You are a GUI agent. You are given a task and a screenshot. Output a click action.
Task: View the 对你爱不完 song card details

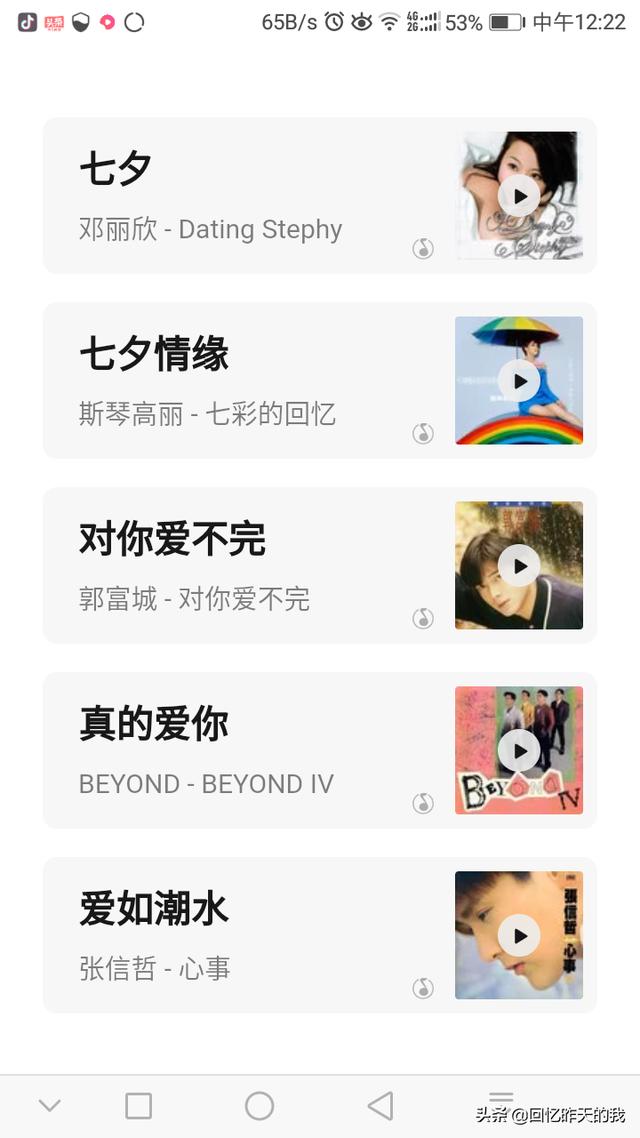click(240, 566)
